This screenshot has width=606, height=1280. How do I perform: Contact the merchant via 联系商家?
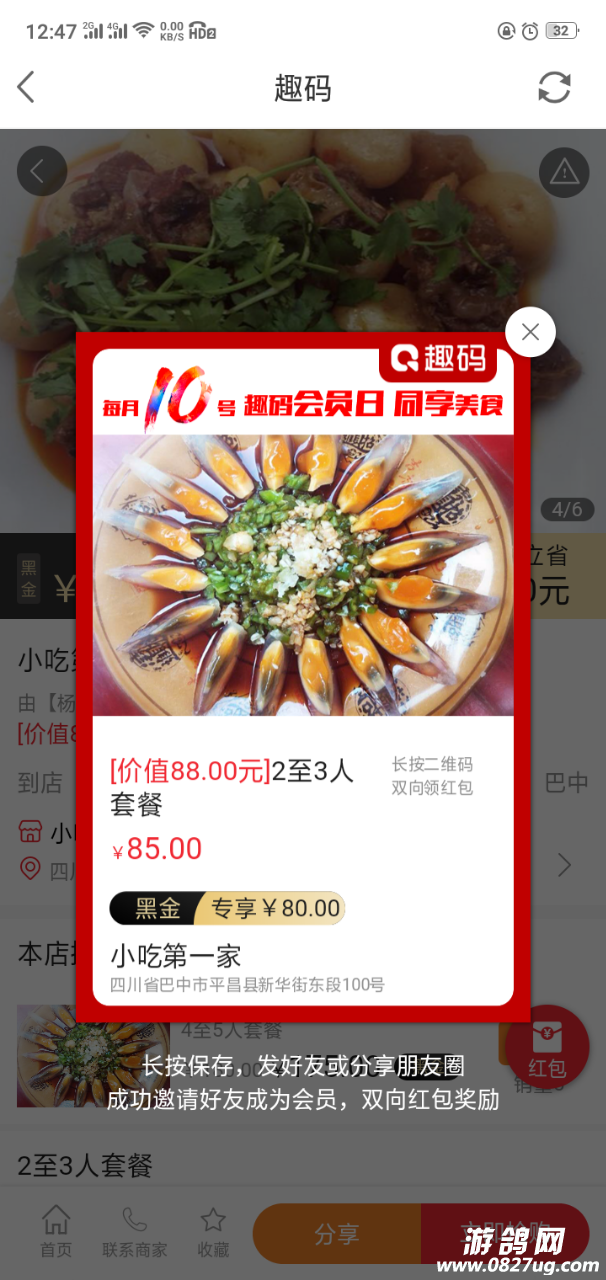(134, 1232)
